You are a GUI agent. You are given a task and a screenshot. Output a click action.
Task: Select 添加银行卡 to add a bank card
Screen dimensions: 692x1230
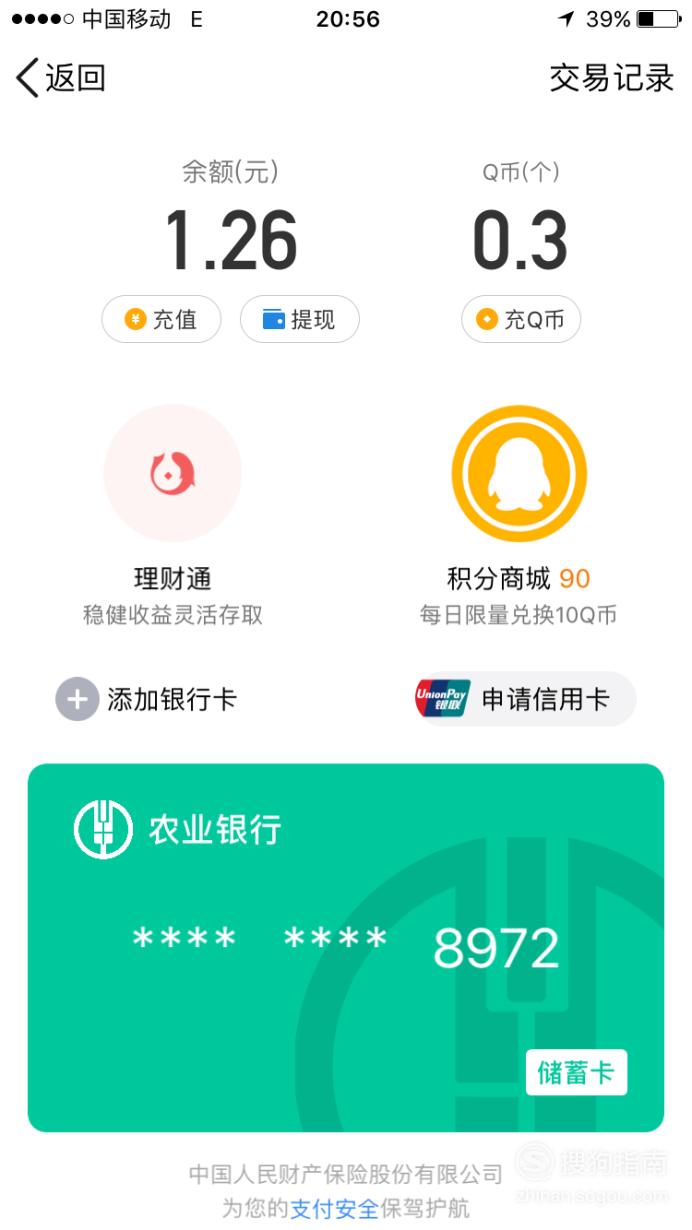pyautogui.click(x=146, y=699)
